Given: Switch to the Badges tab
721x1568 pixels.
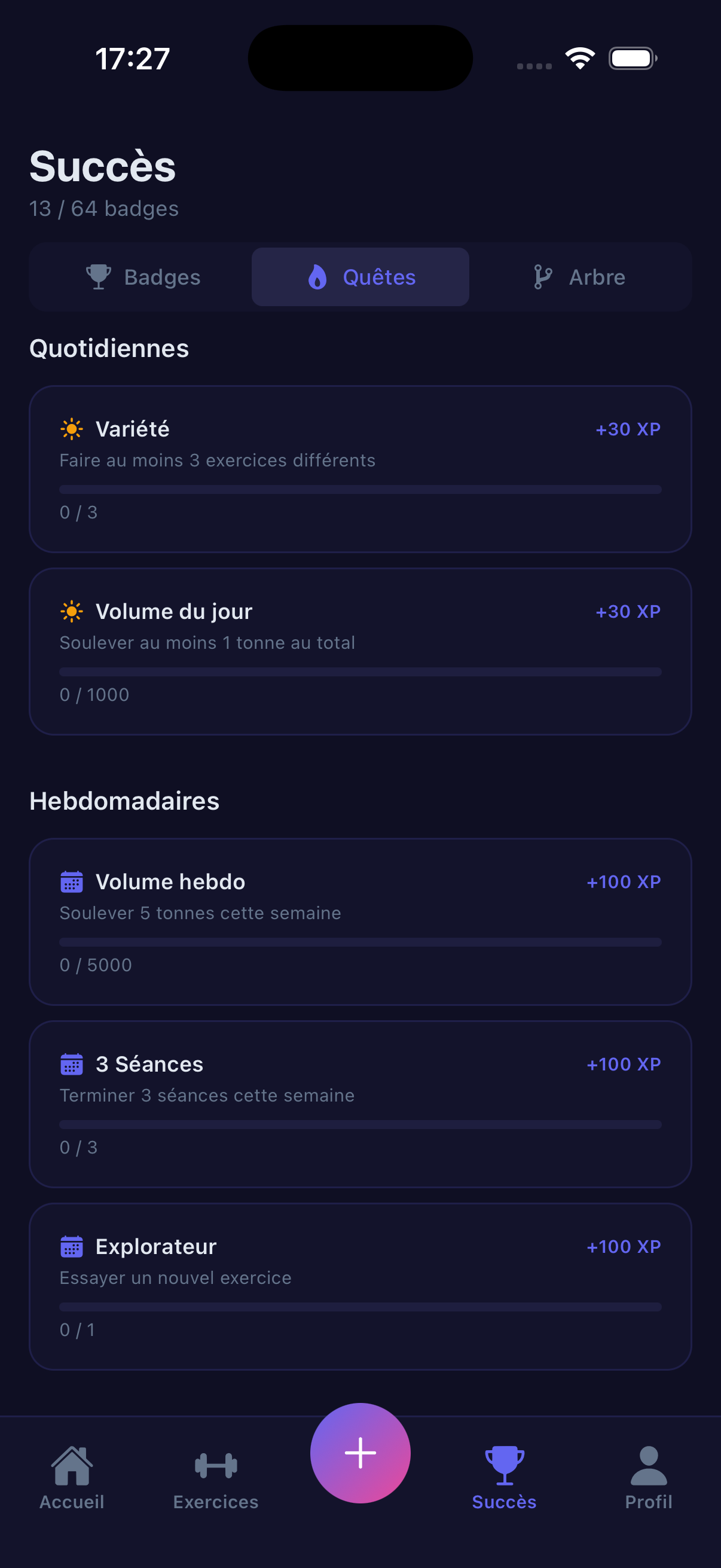Looking at the screenshot, I should 143,276.
